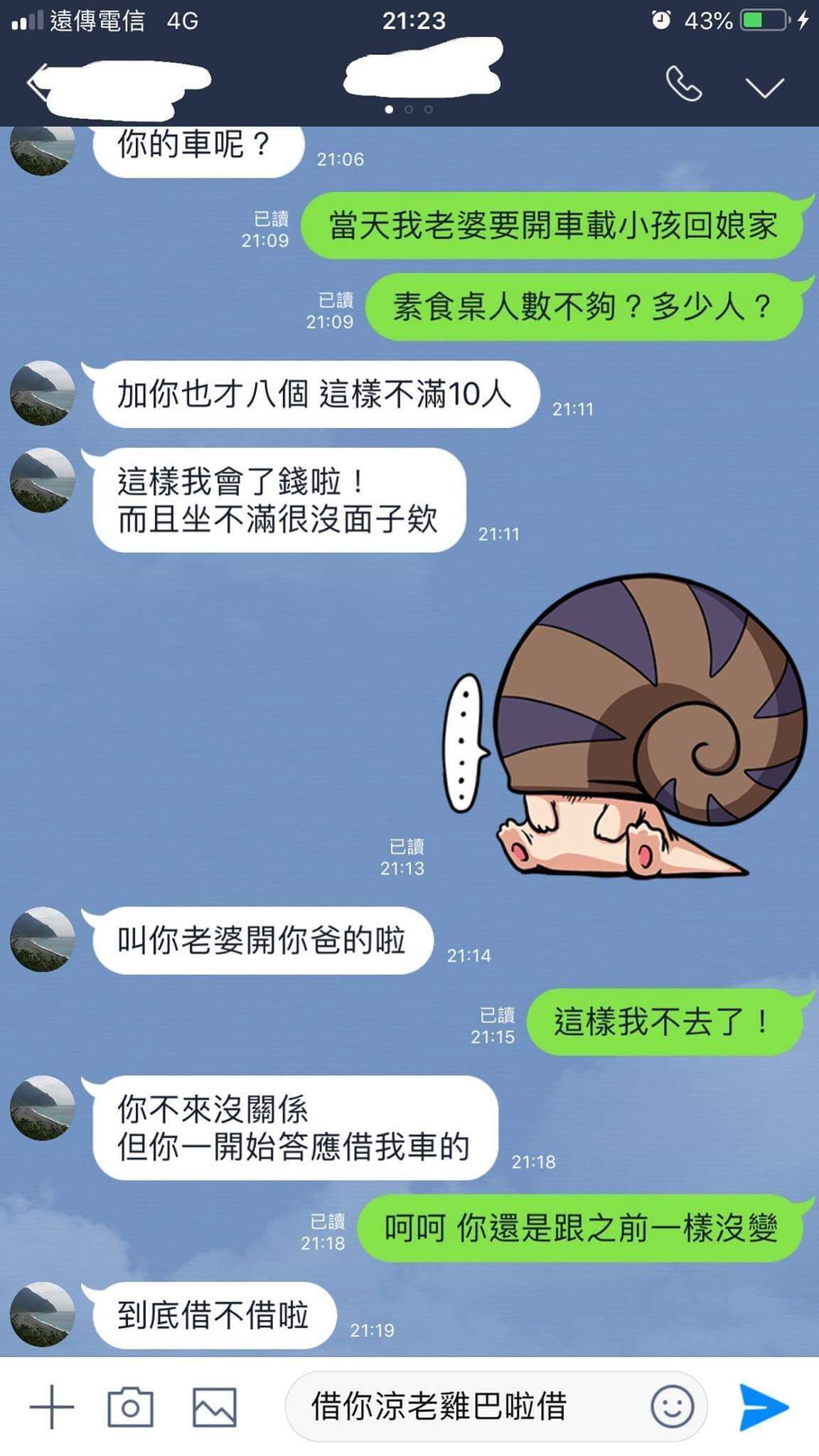The width and height of the screenshot is (819, 1456).
Task: Send the typed message
Action: click(x=764, y=1406)
